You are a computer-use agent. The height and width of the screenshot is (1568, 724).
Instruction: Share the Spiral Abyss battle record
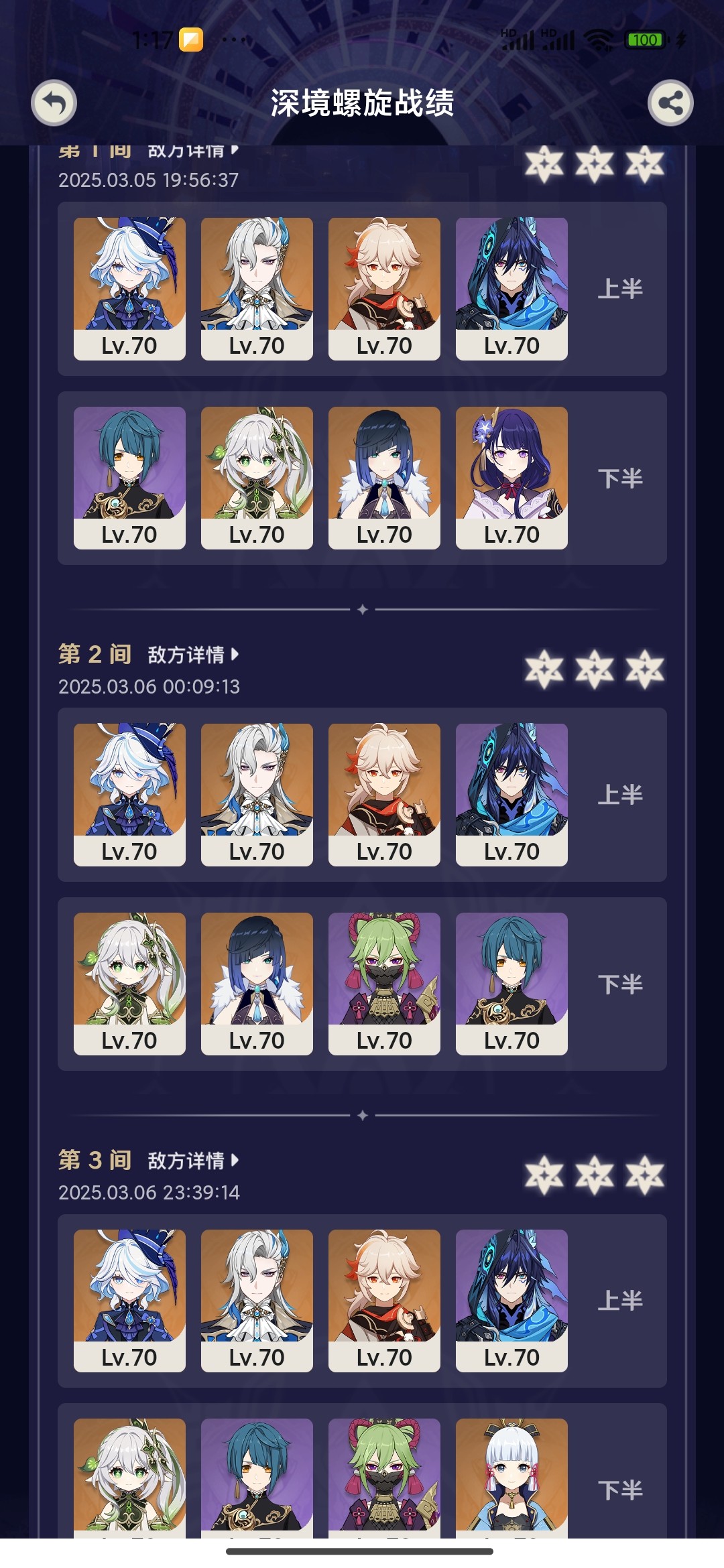(x=670, y=103)
